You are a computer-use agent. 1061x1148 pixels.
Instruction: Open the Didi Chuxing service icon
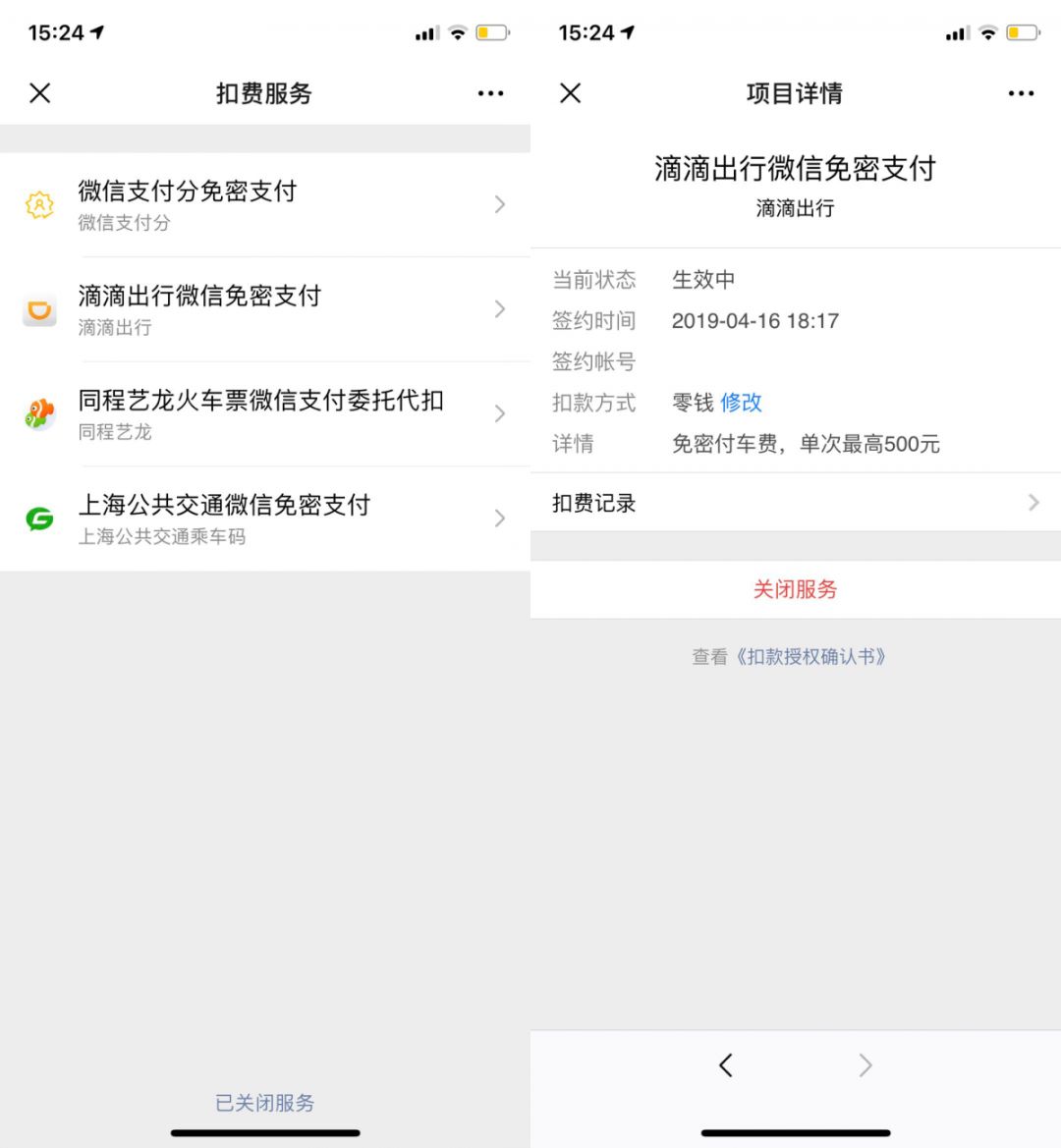tap(40, 309)
